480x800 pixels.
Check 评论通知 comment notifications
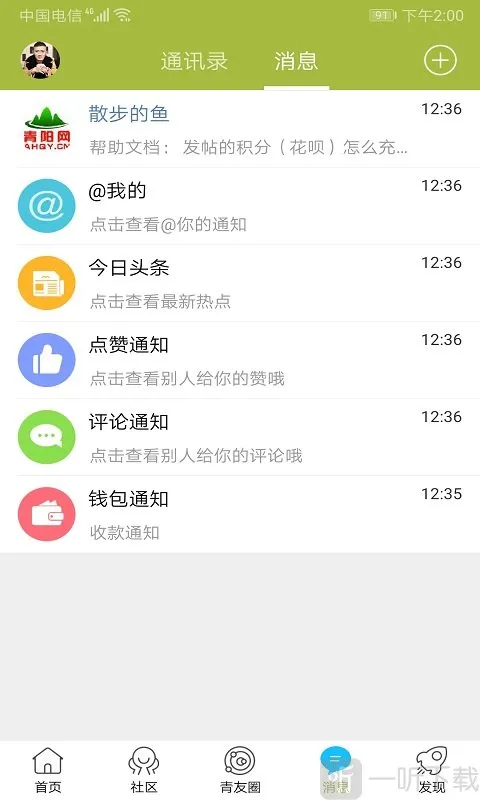[x=240, y=437]
